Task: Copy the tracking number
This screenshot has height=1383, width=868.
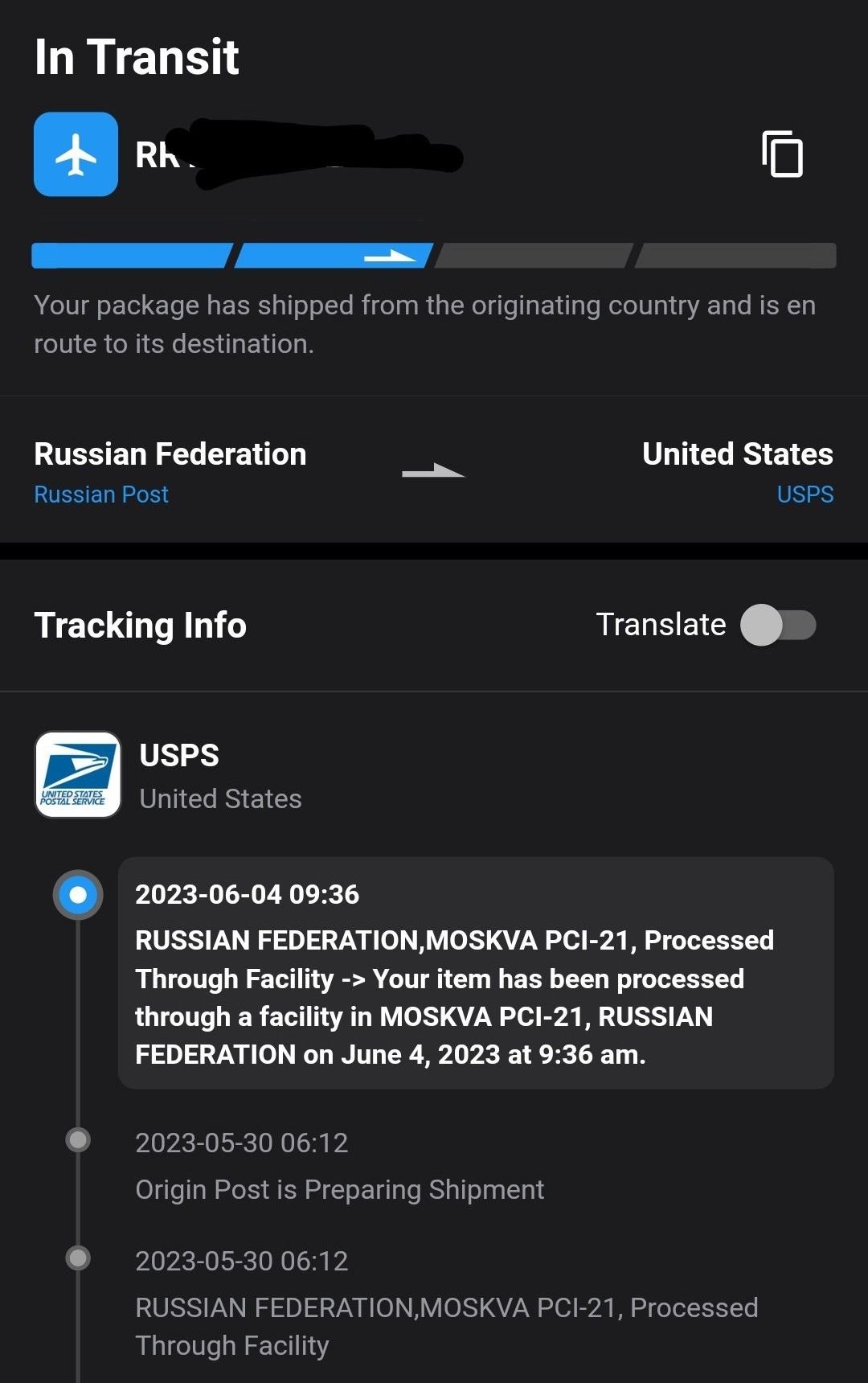Action: pos(782,154)
